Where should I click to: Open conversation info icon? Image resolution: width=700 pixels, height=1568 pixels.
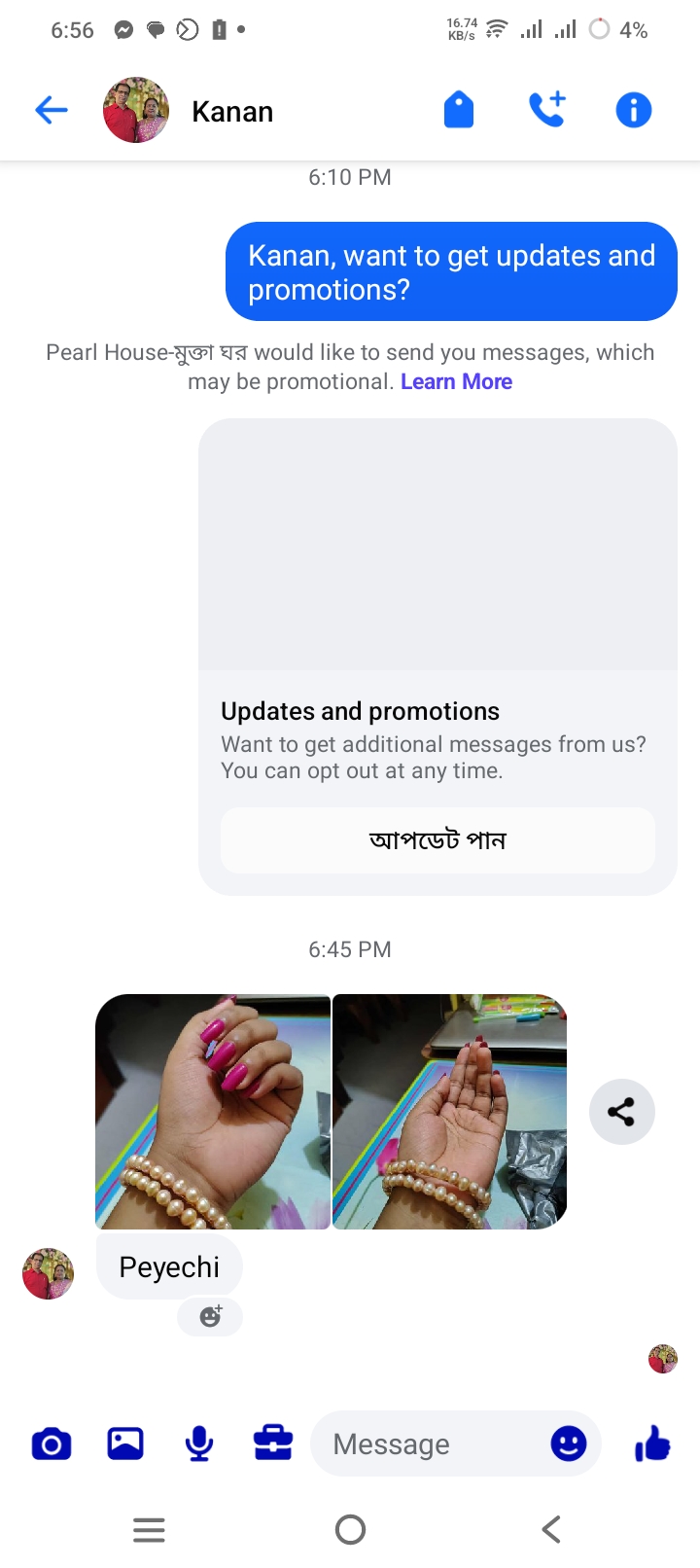[x=633, y=110]
